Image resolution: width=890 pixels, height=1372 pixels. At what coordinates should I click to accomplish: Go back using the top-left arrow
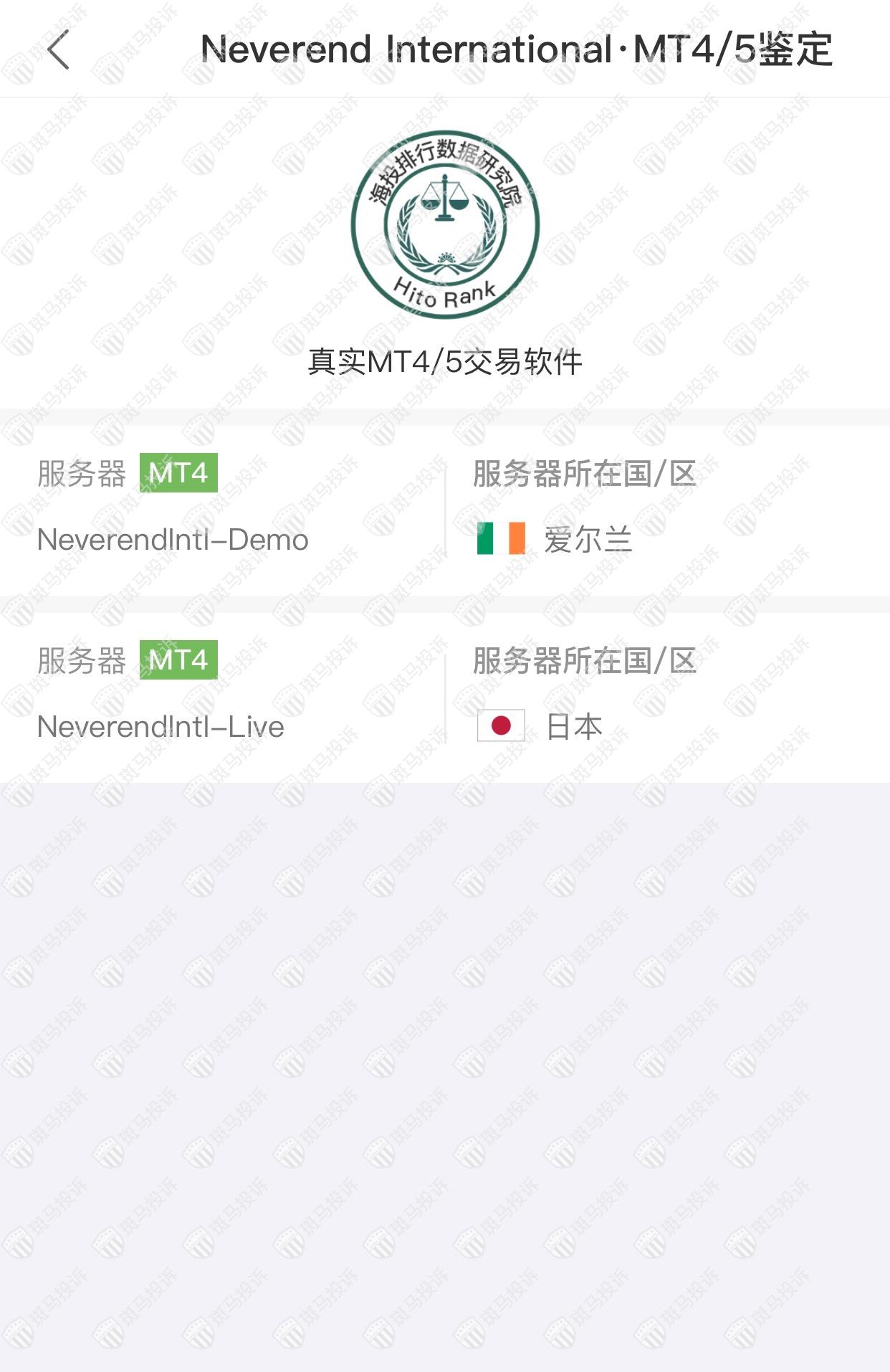coord(59,49)
